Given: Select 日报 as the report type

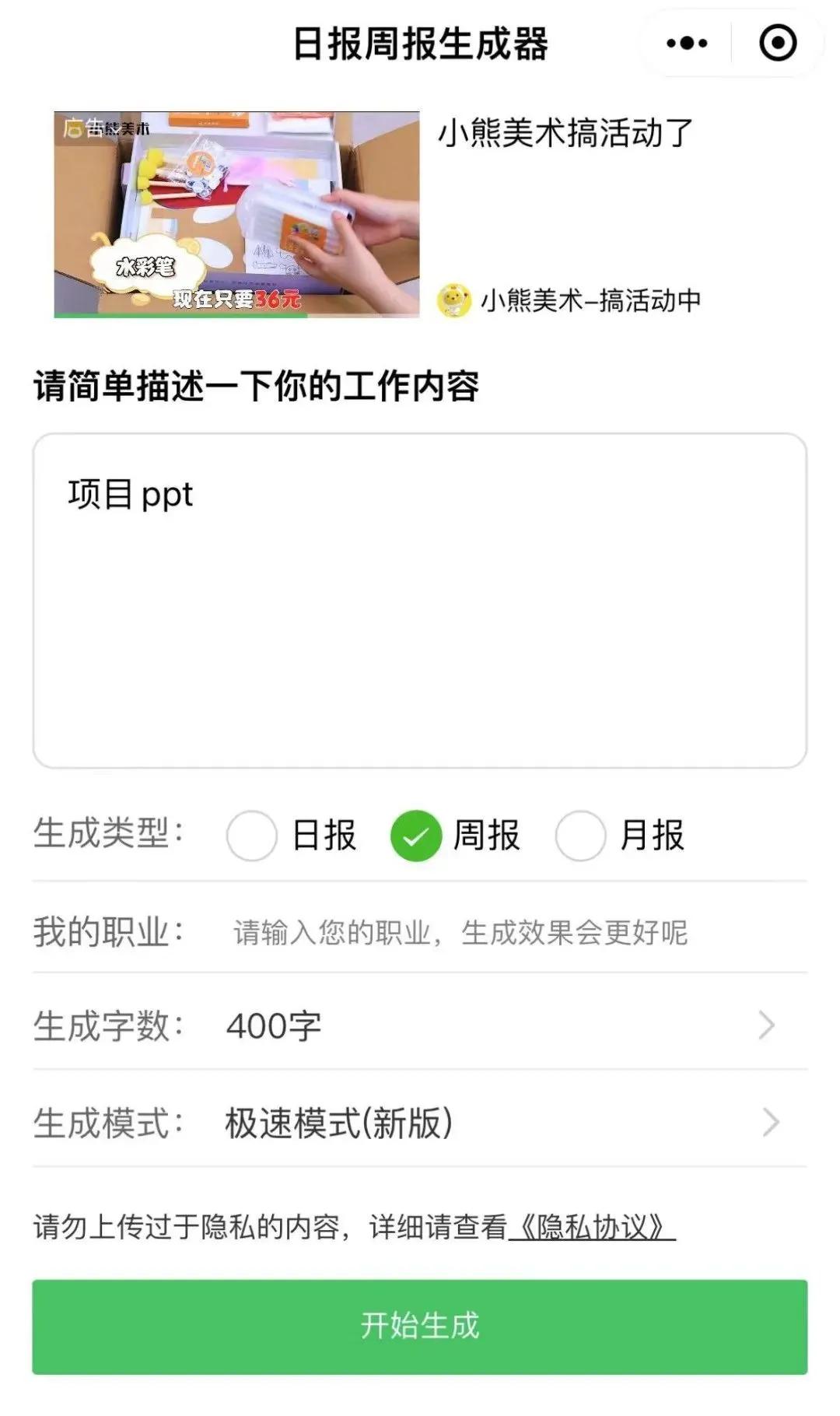Looking at the screenshot, I should (252, 836).
